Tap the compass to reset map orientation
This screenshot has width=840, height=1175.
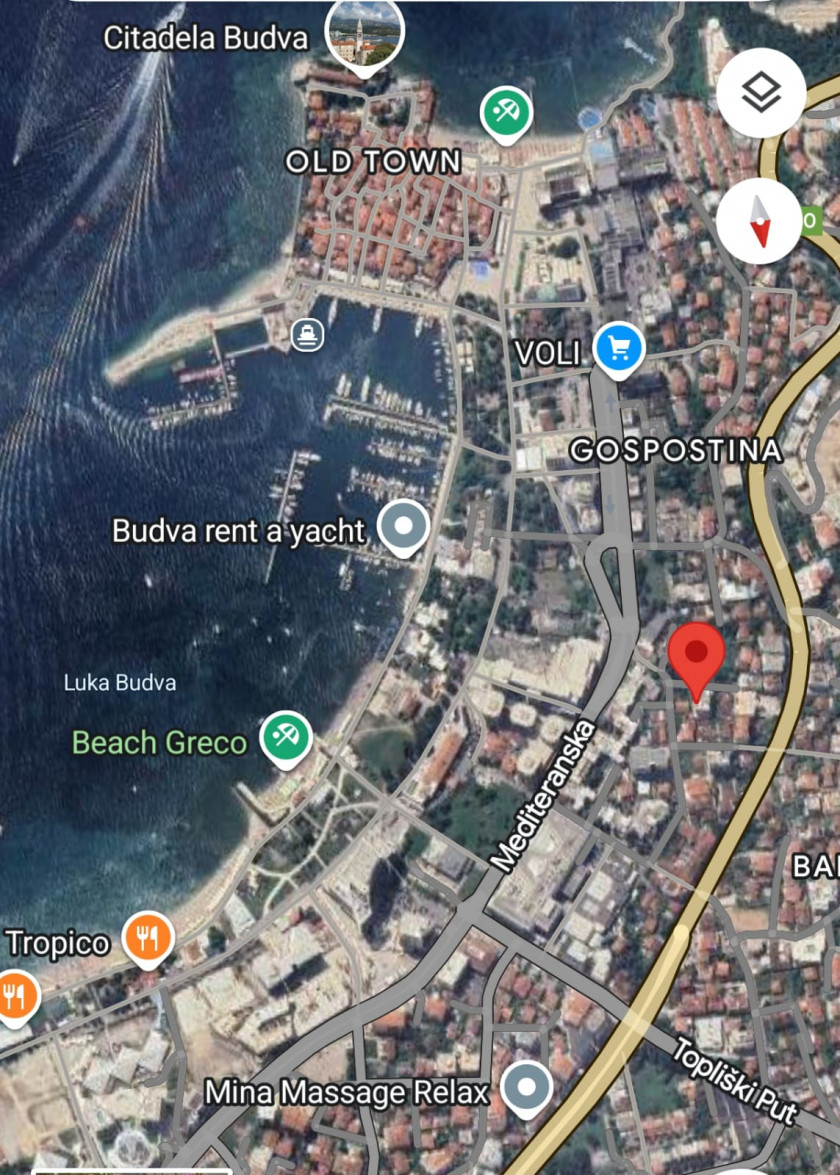pos(759,221)
